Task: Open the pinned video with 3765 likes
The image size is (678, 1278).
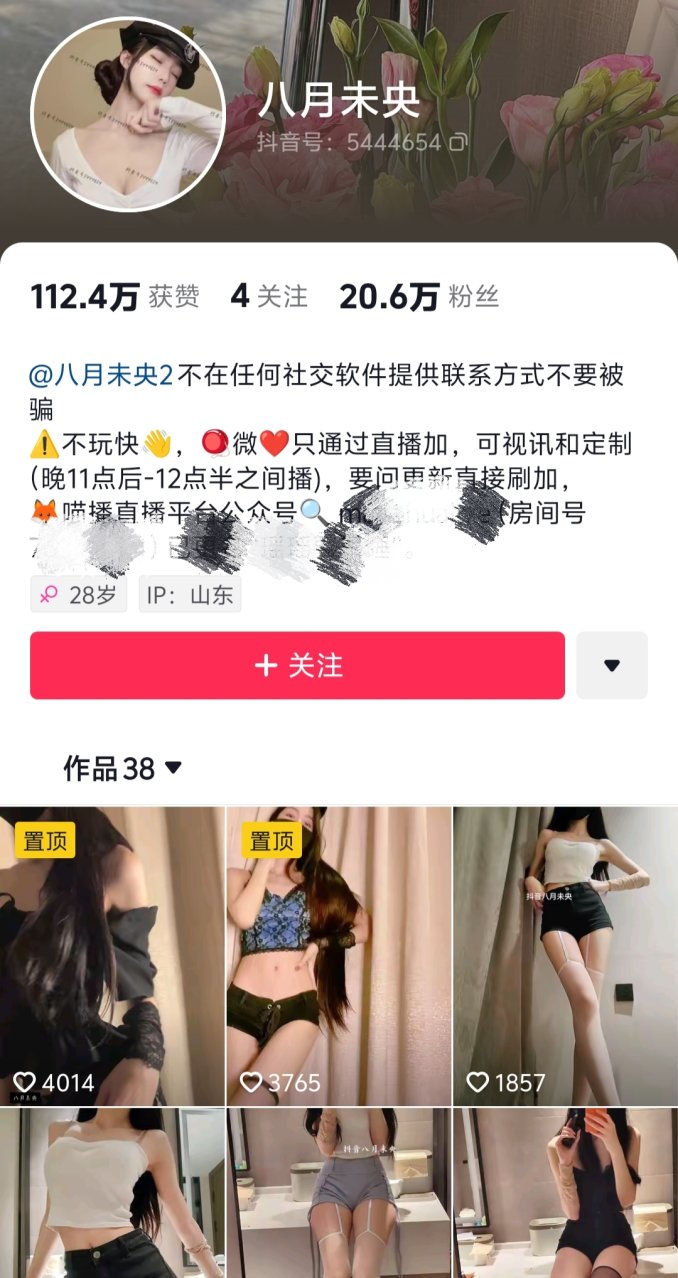Action: [339, 956]
